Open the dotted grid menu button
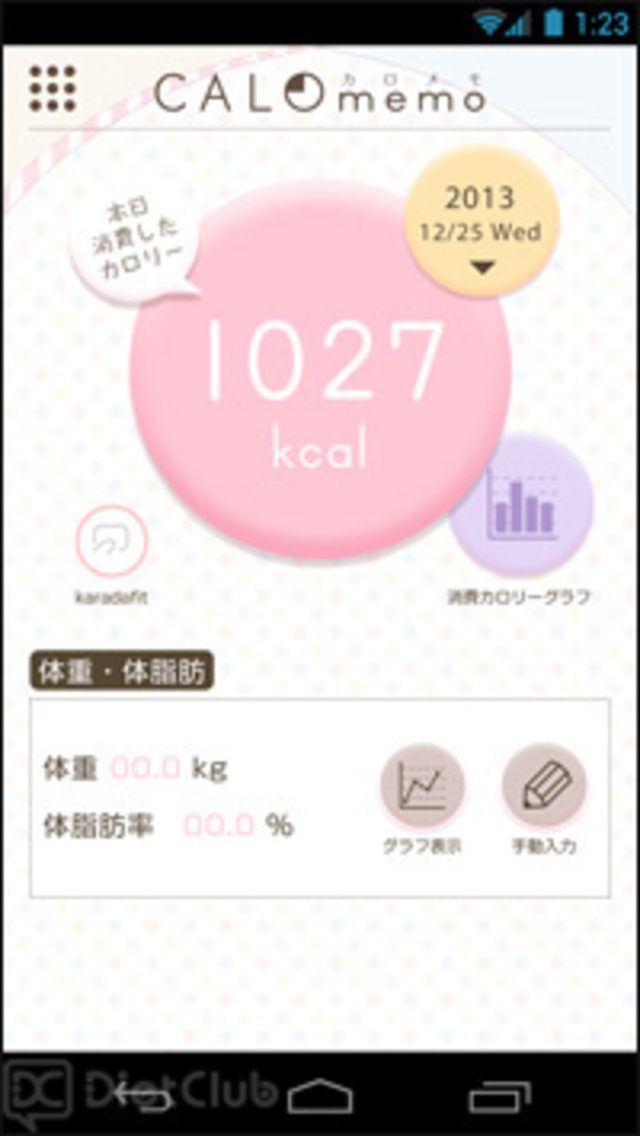The image size is (640, 1136). pos(53,88)
